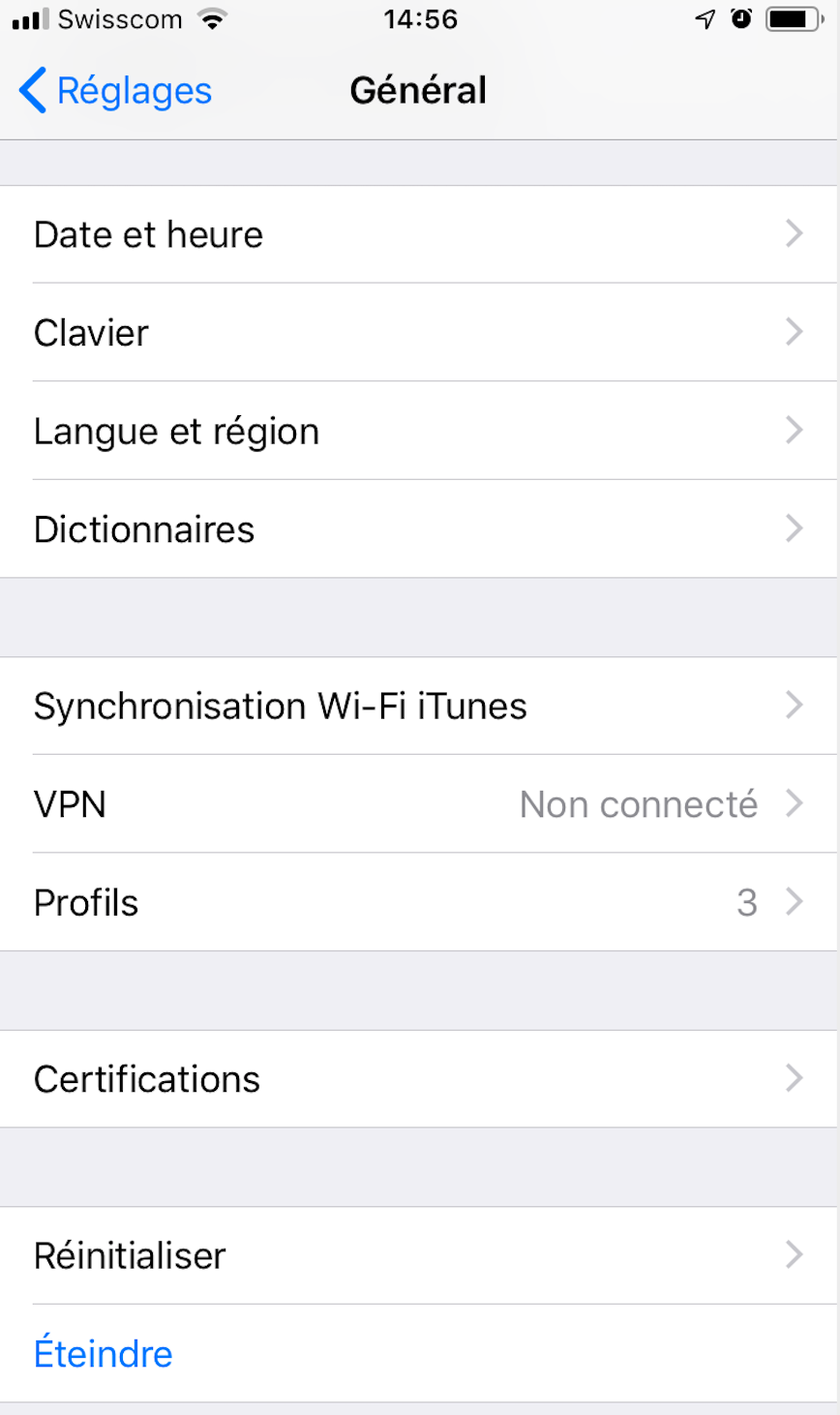
Task: Open Synchronisation Wi-Fi iTunes
Action: [x=419, y=706]
